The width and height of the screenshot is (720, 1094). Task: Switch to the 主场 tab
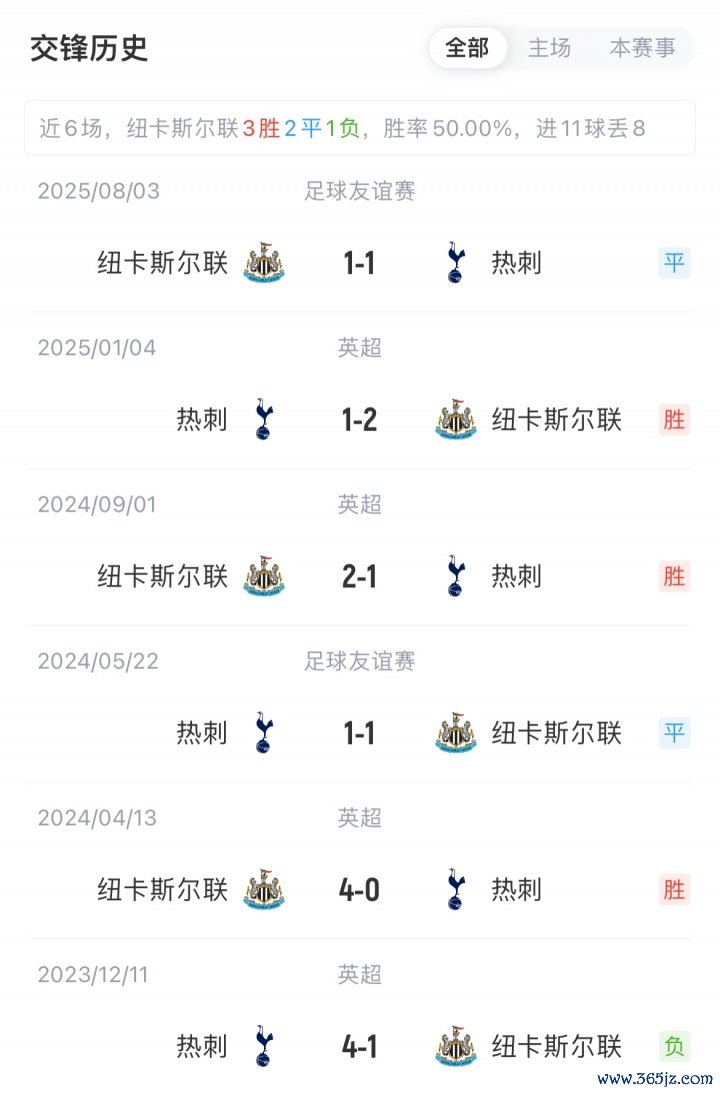[x=549, y=48]
